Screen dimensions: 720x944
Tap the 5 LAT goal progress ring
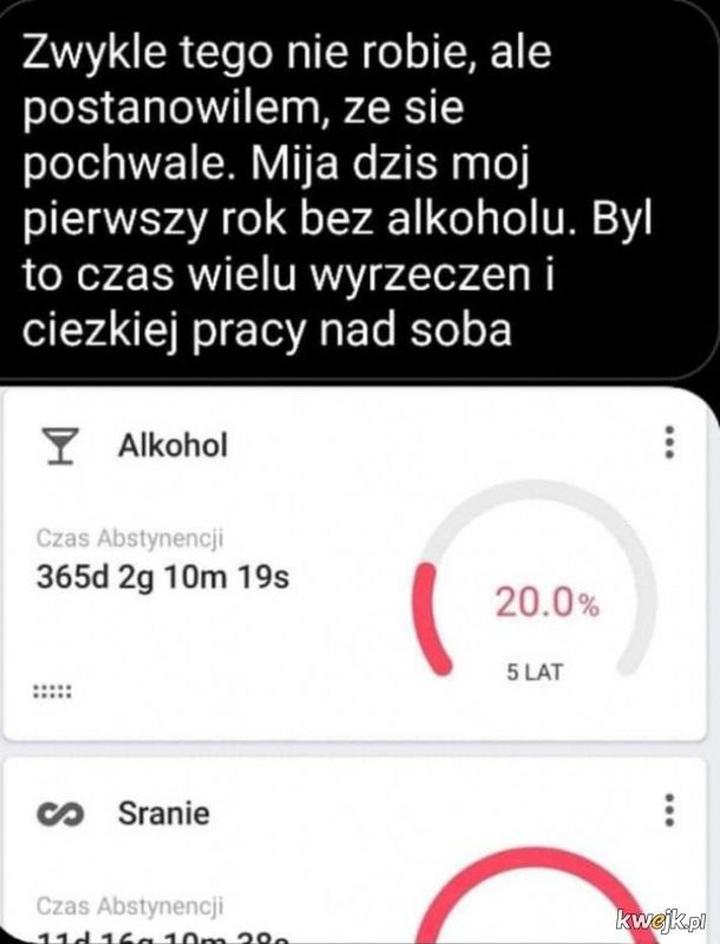tap(532, 670)
